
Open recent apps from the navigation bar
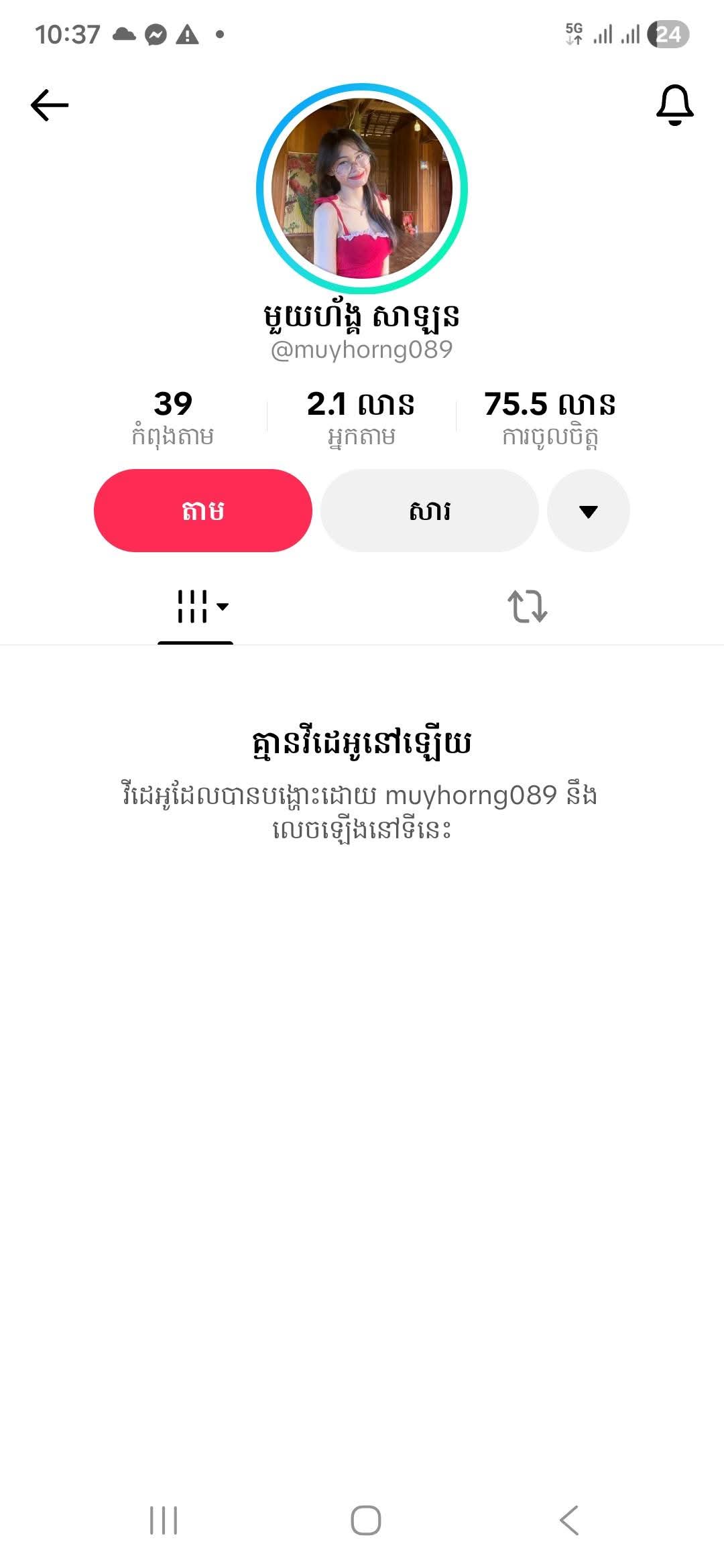[164, 1520]
